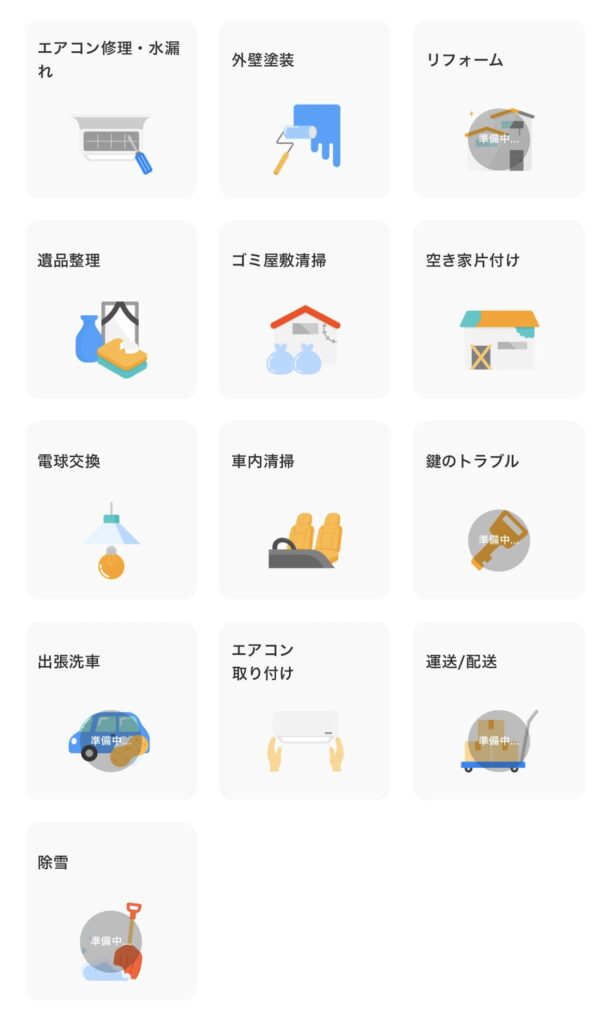610x1024 pixels.
Task: Tap the リフォーム category tile
Action: 499,109
